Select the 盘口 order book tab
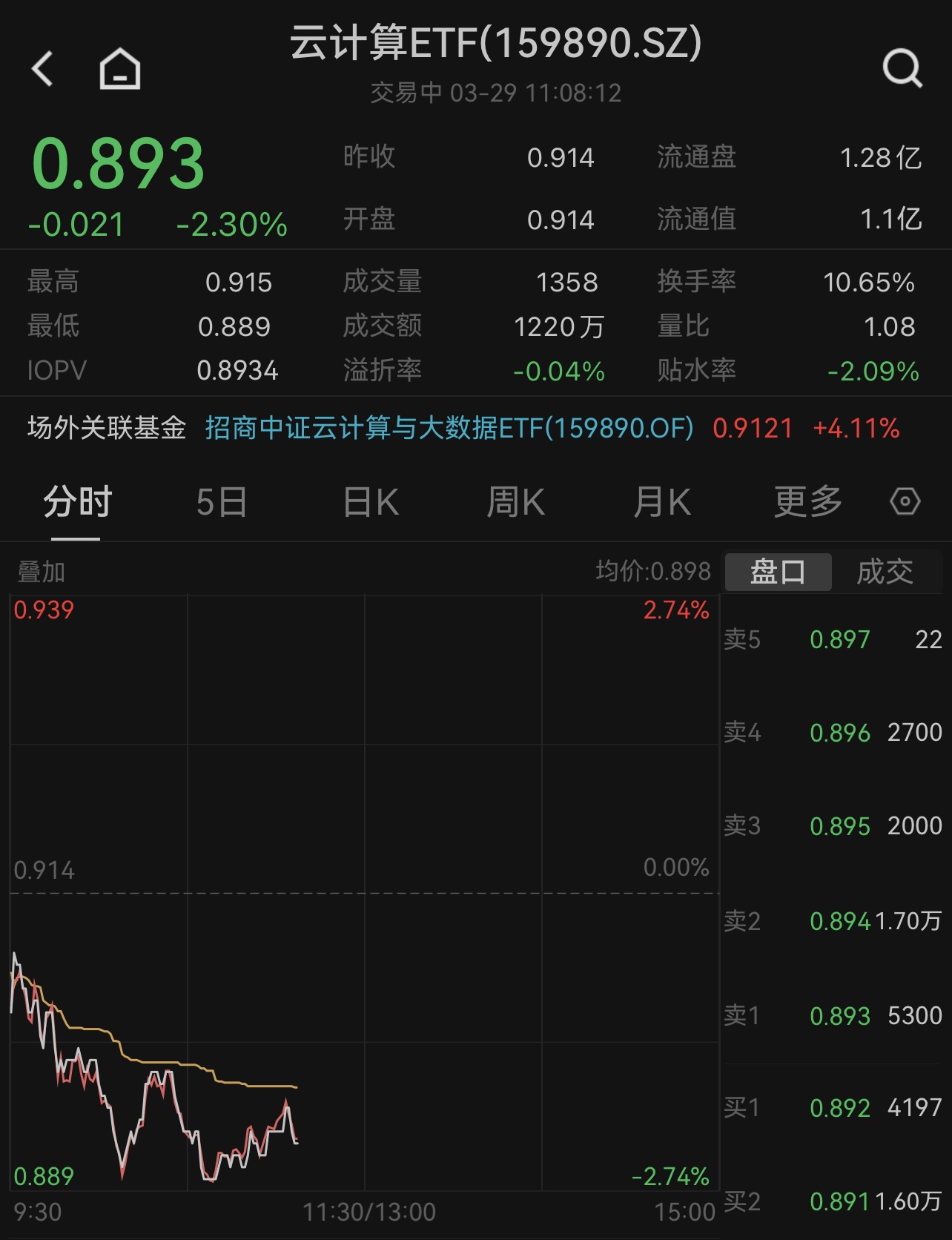The image size is (952, 1240). pos(778,572)
